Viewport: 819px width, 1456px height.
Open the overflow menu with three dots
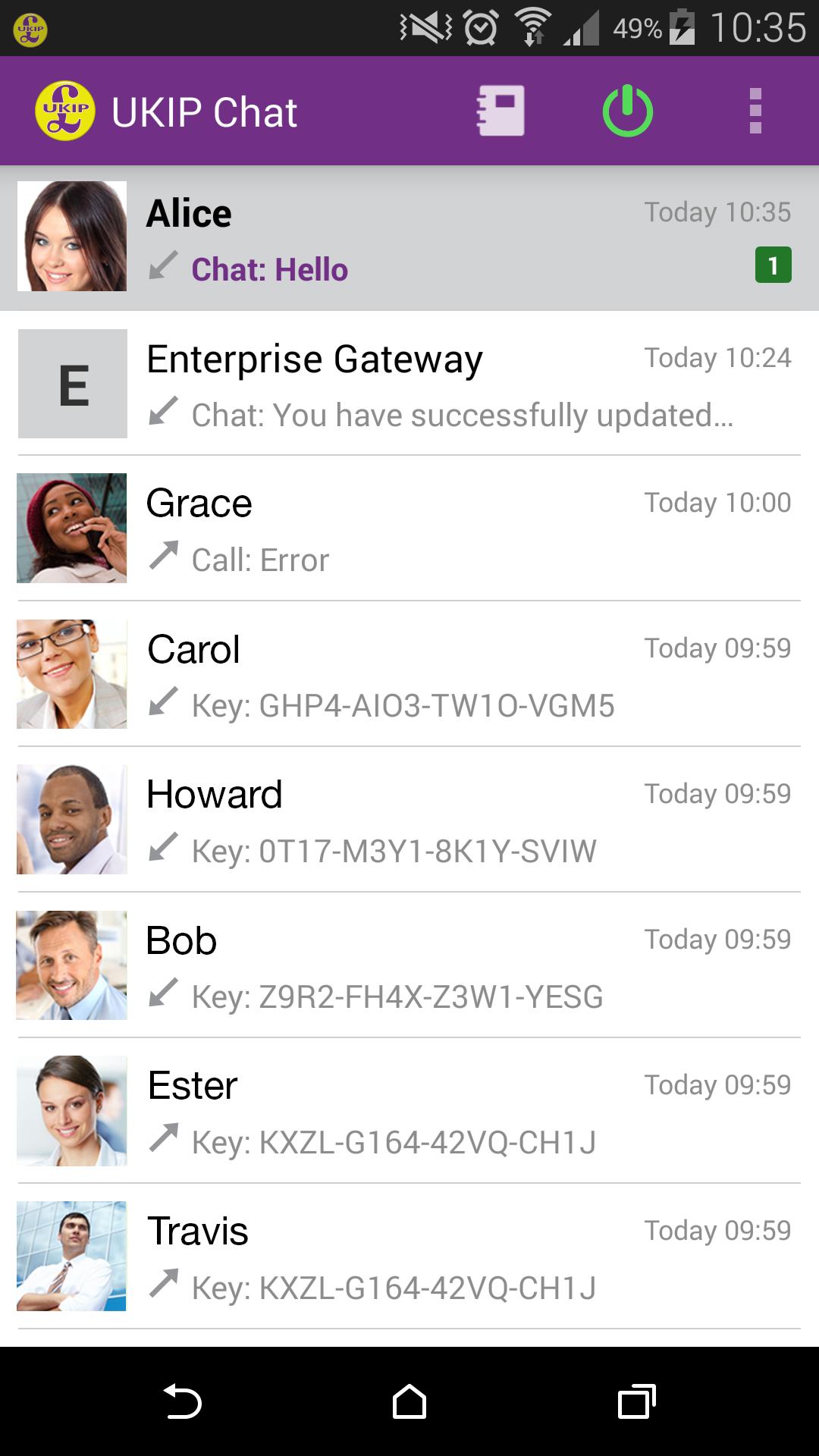click(755, 111)
